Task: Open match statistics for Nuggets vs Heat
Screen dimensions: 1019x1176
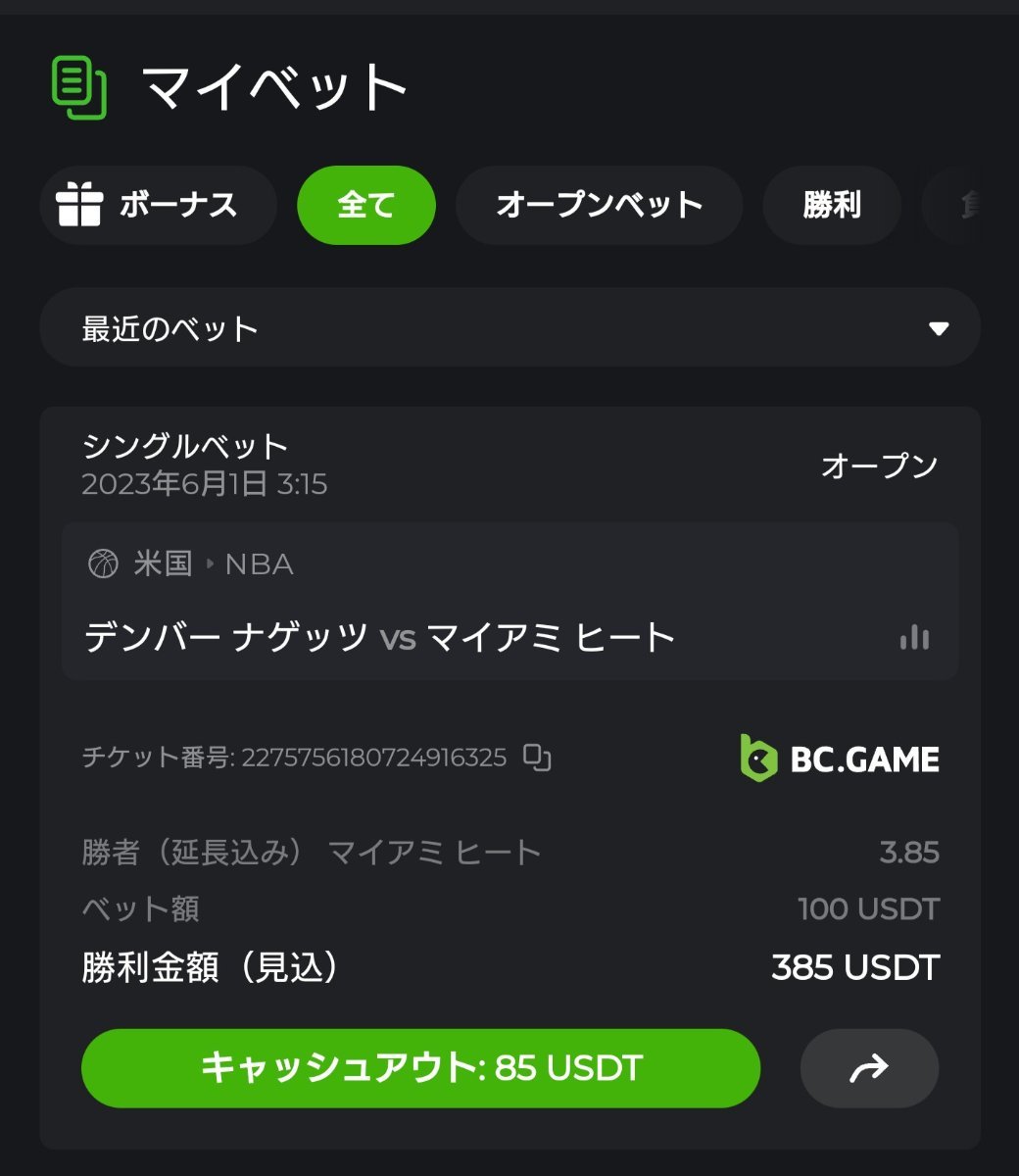Action: tap(914, 638)
